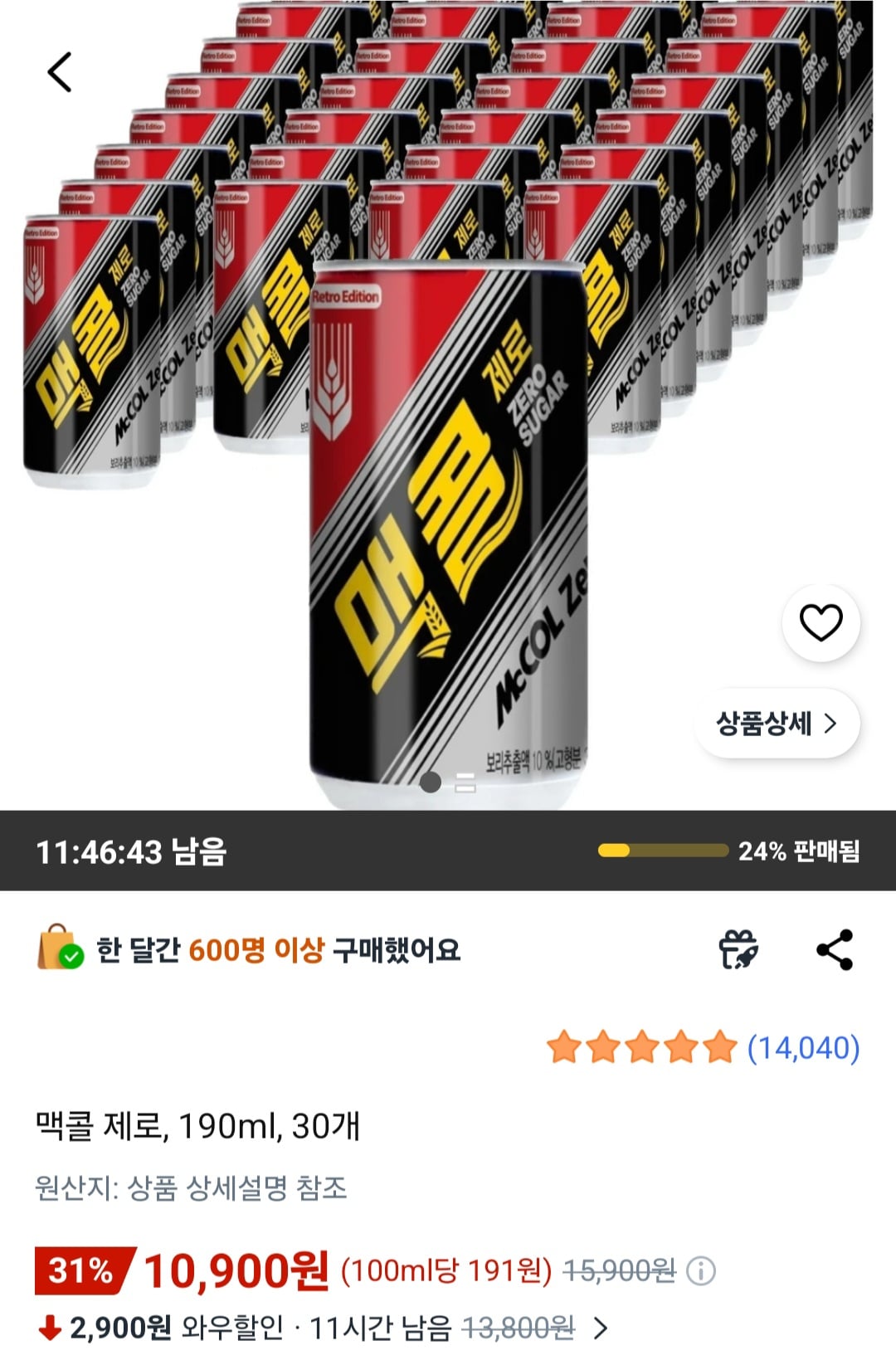Open 상품상세 product details
Screen dimensions: 896x1360
point(777,724)
